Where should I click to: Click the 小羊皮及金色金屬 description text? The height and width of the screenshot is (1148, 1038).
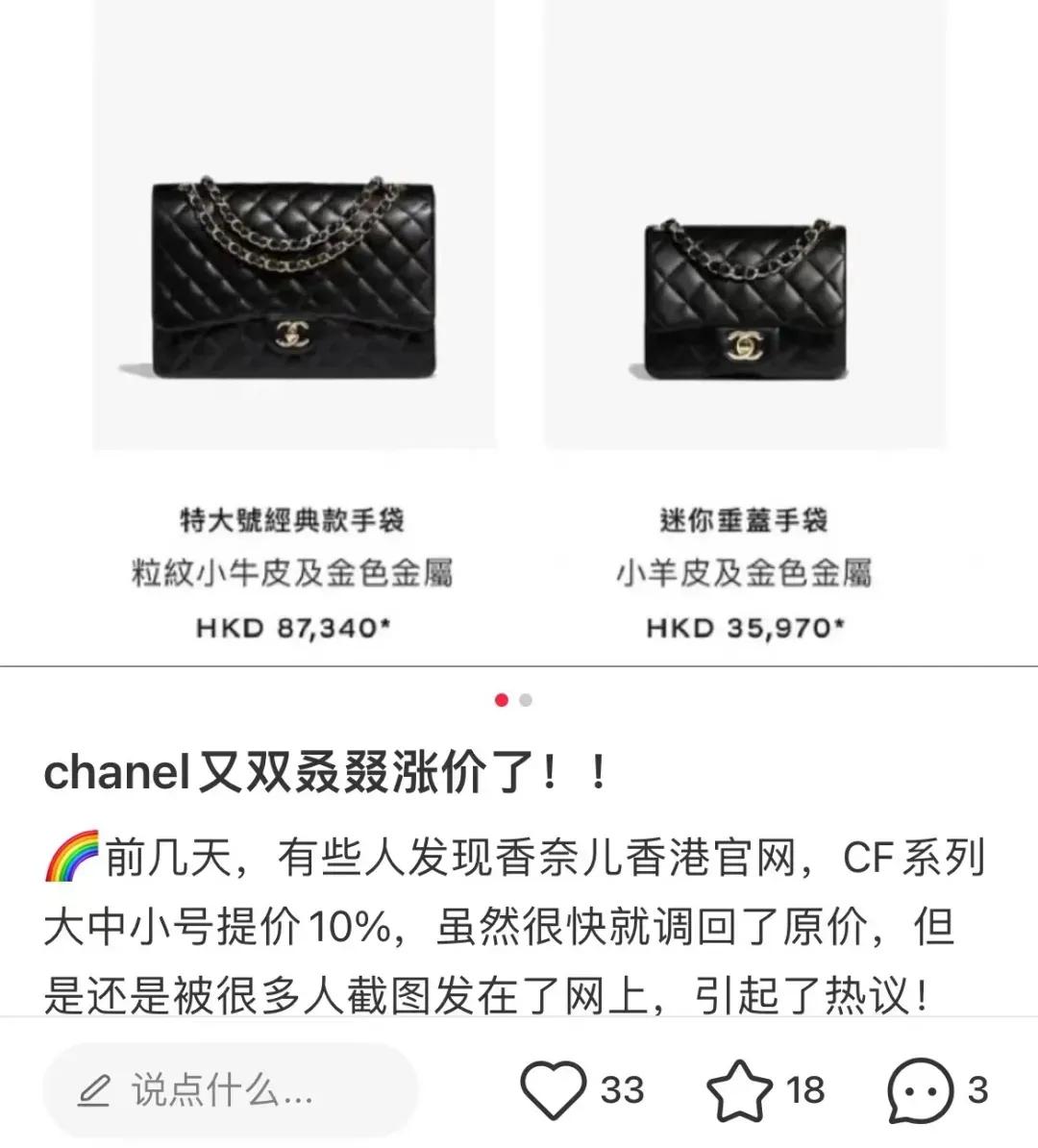[x=746, y=573]
